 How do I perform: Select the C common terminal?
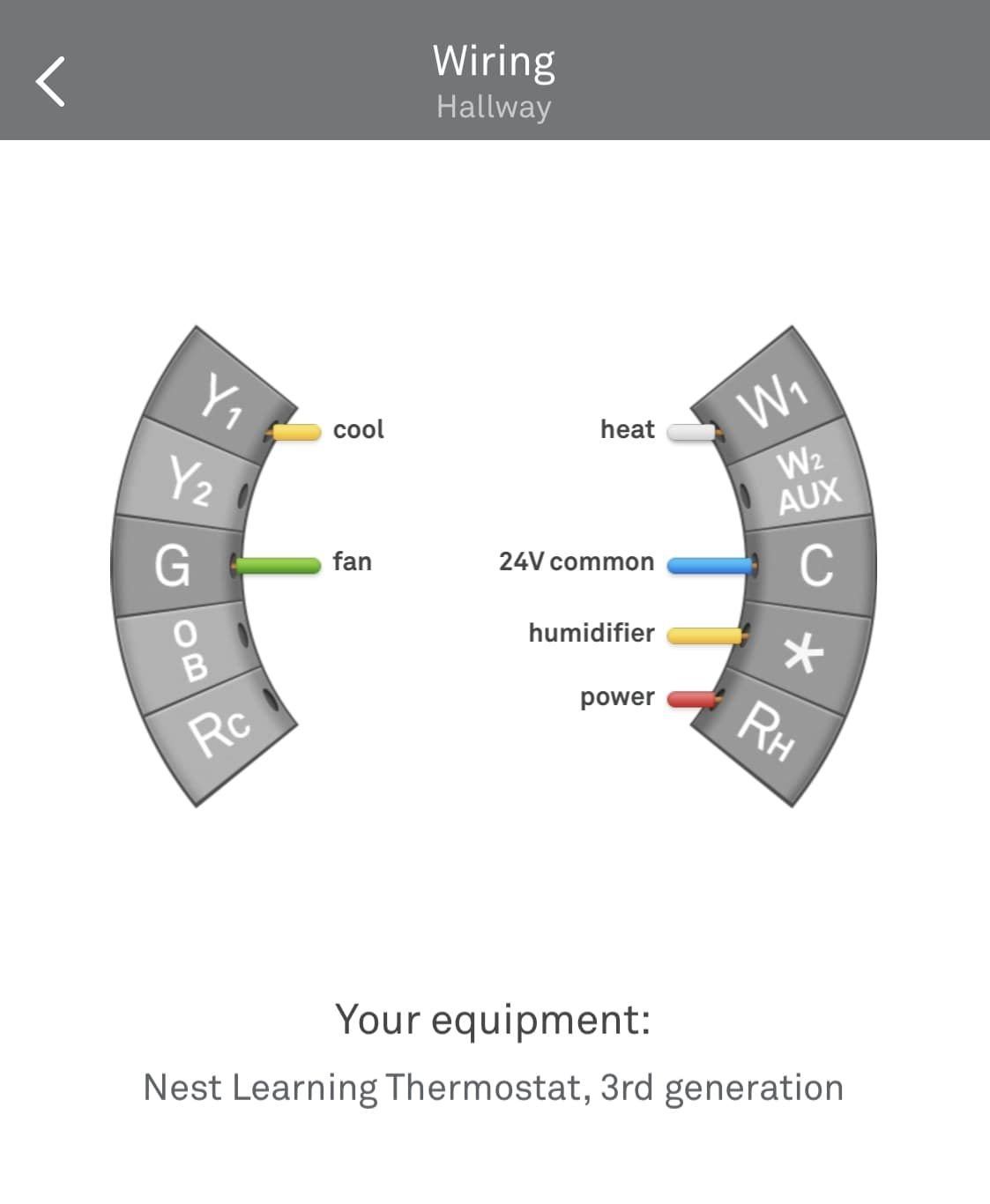tap(816, 567)
